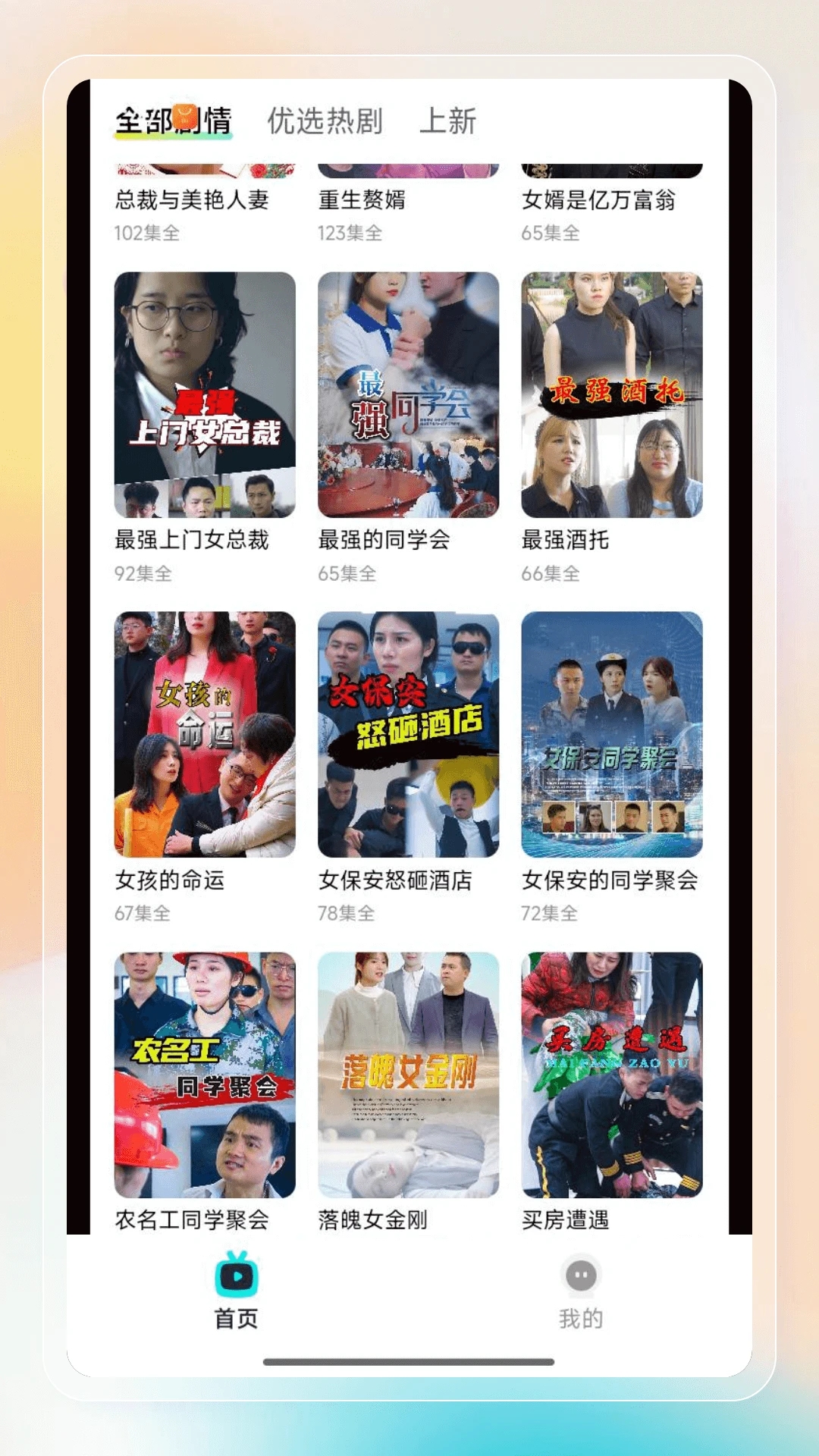Open 总裁与美艳人妻 with 102 episodes
Viewport: 819px width, 1456px height.
192,200
